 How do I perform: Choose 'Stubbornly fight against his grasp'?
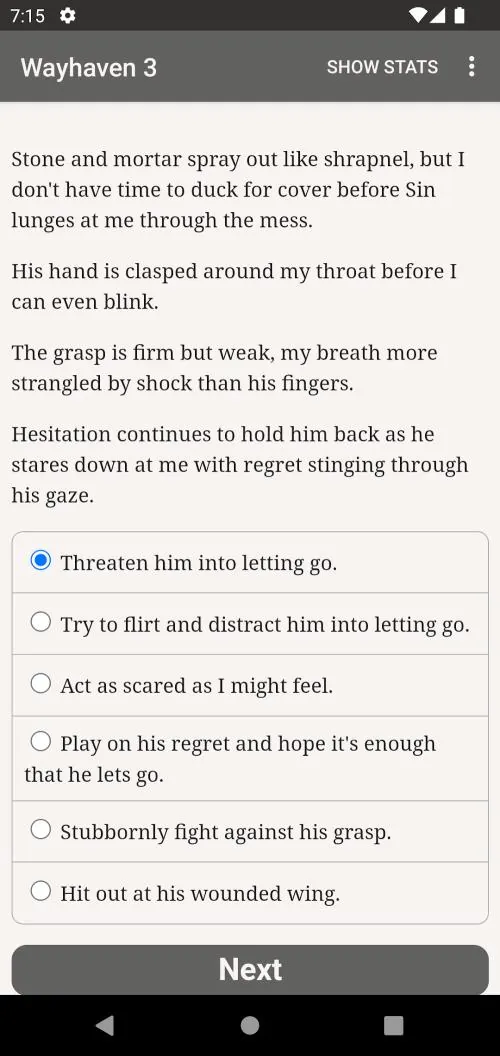pyautogui.click(x=250, y=831)
